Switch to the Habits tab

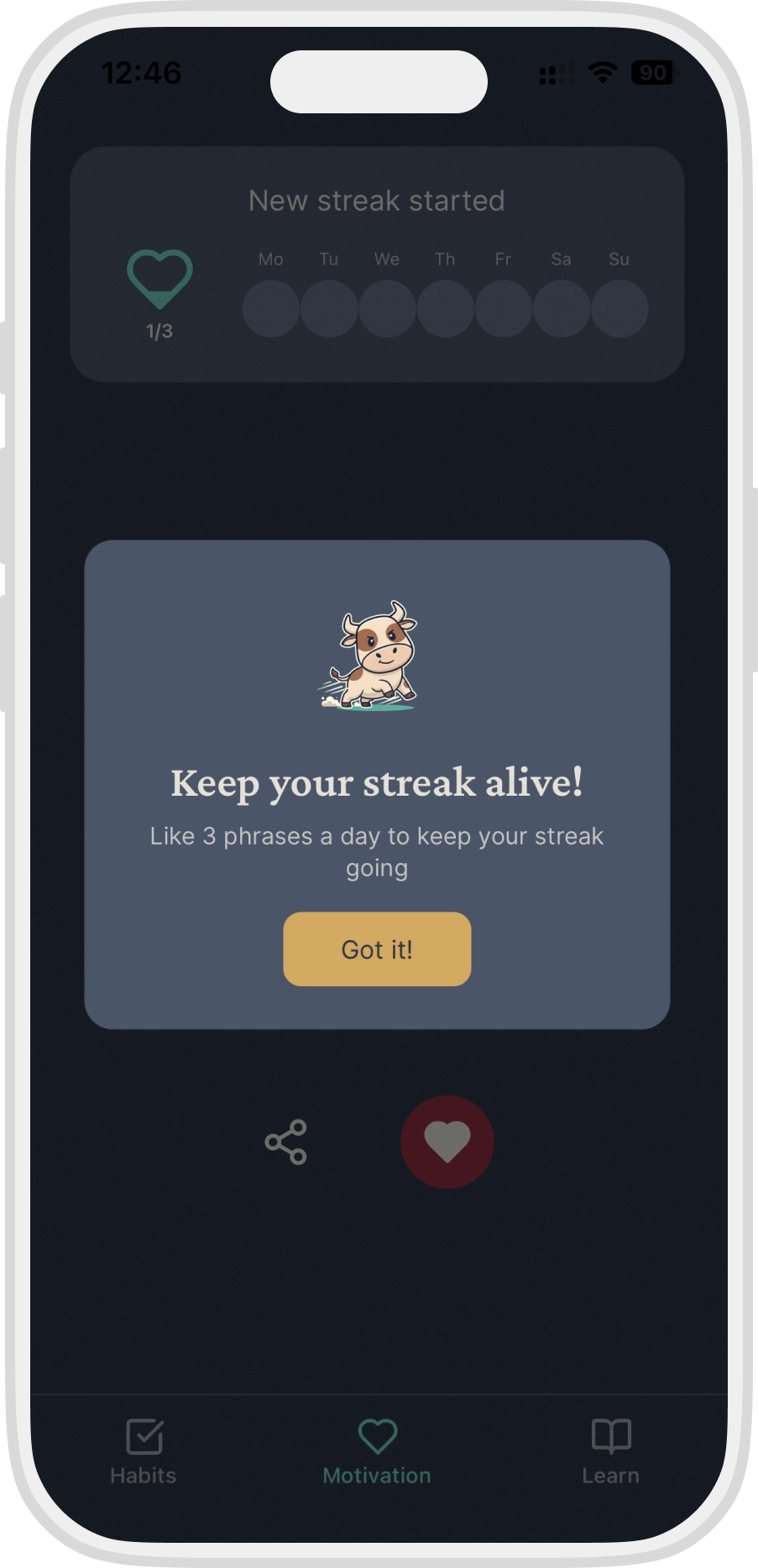144,1453
